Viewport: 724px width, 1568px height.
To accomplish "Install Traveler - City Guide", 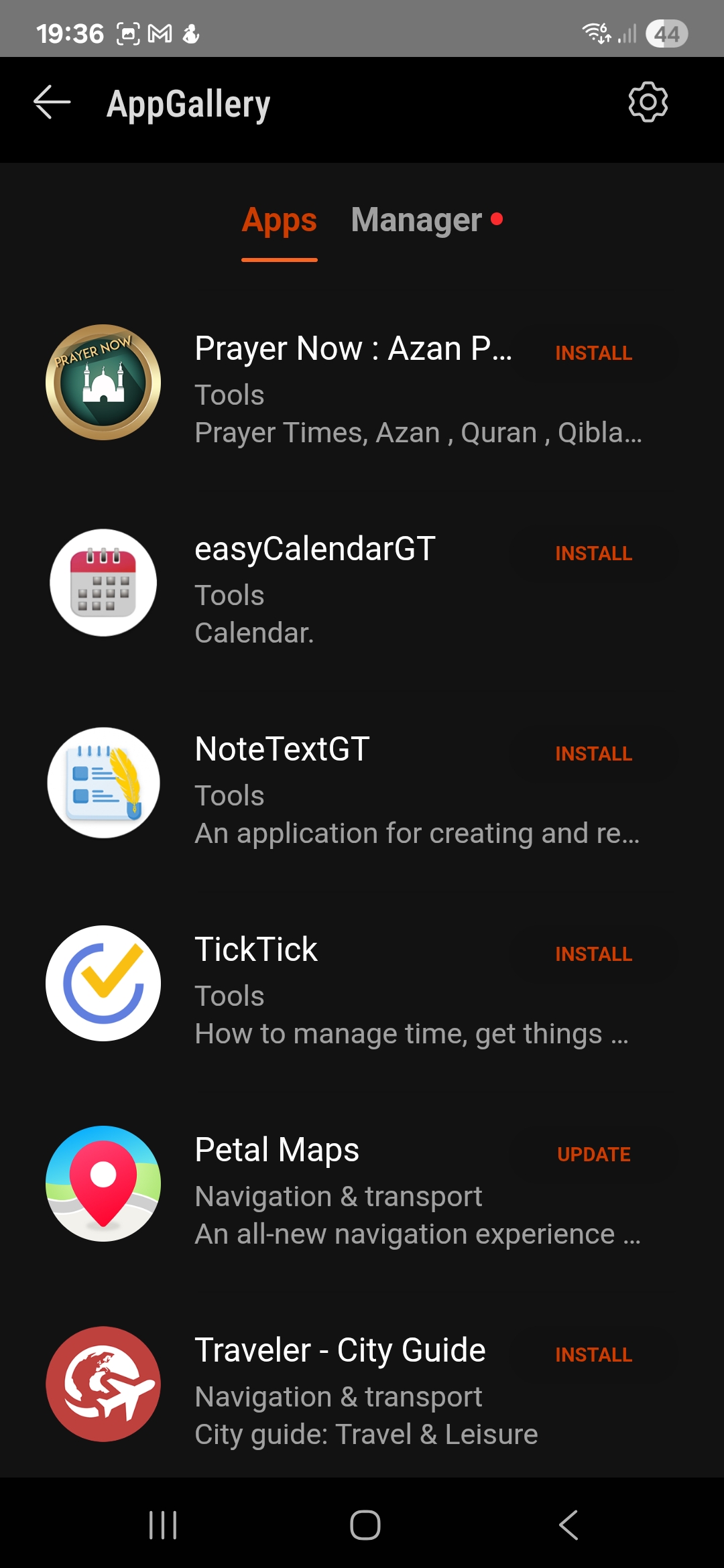I will pos(594,1355).
